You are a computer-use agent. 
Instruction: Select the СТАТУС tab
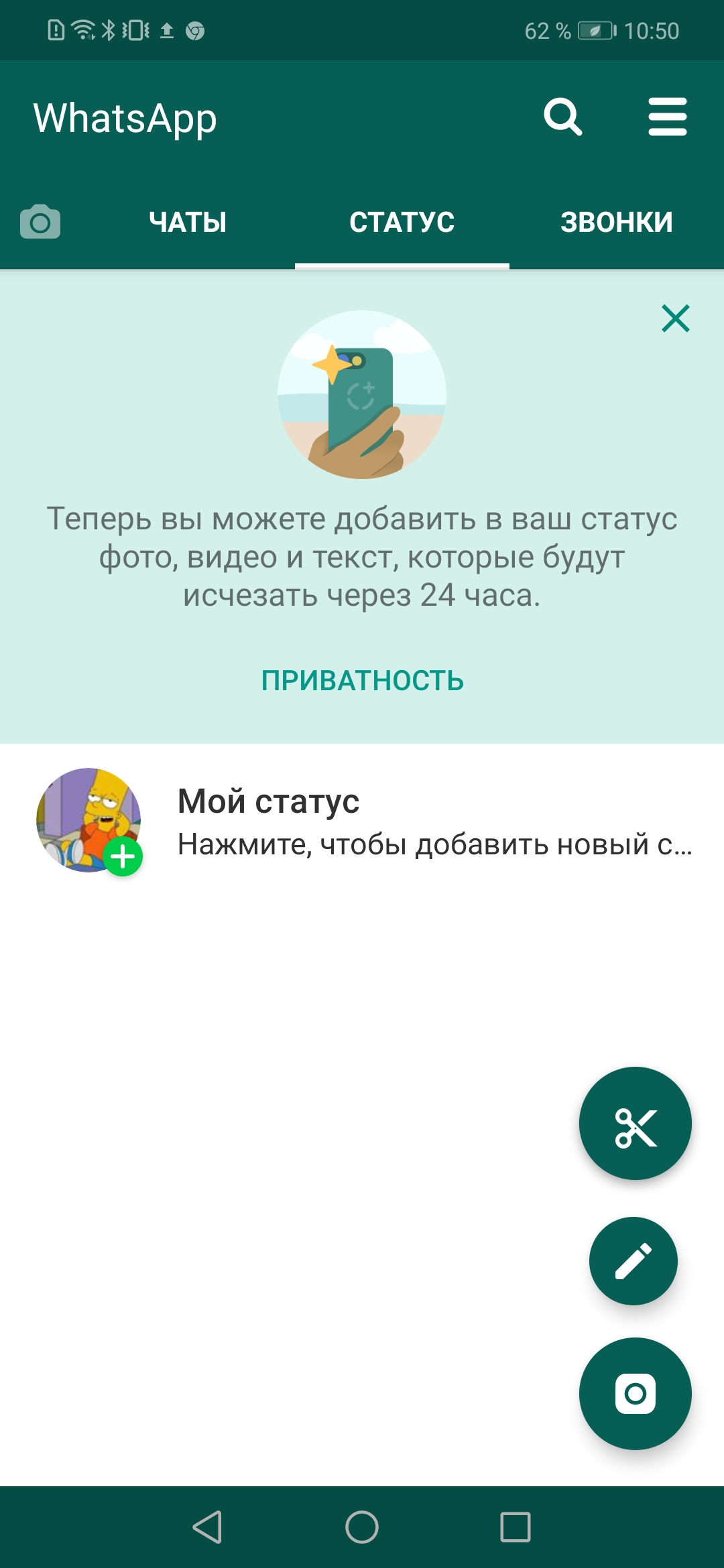tap(402, 222)
